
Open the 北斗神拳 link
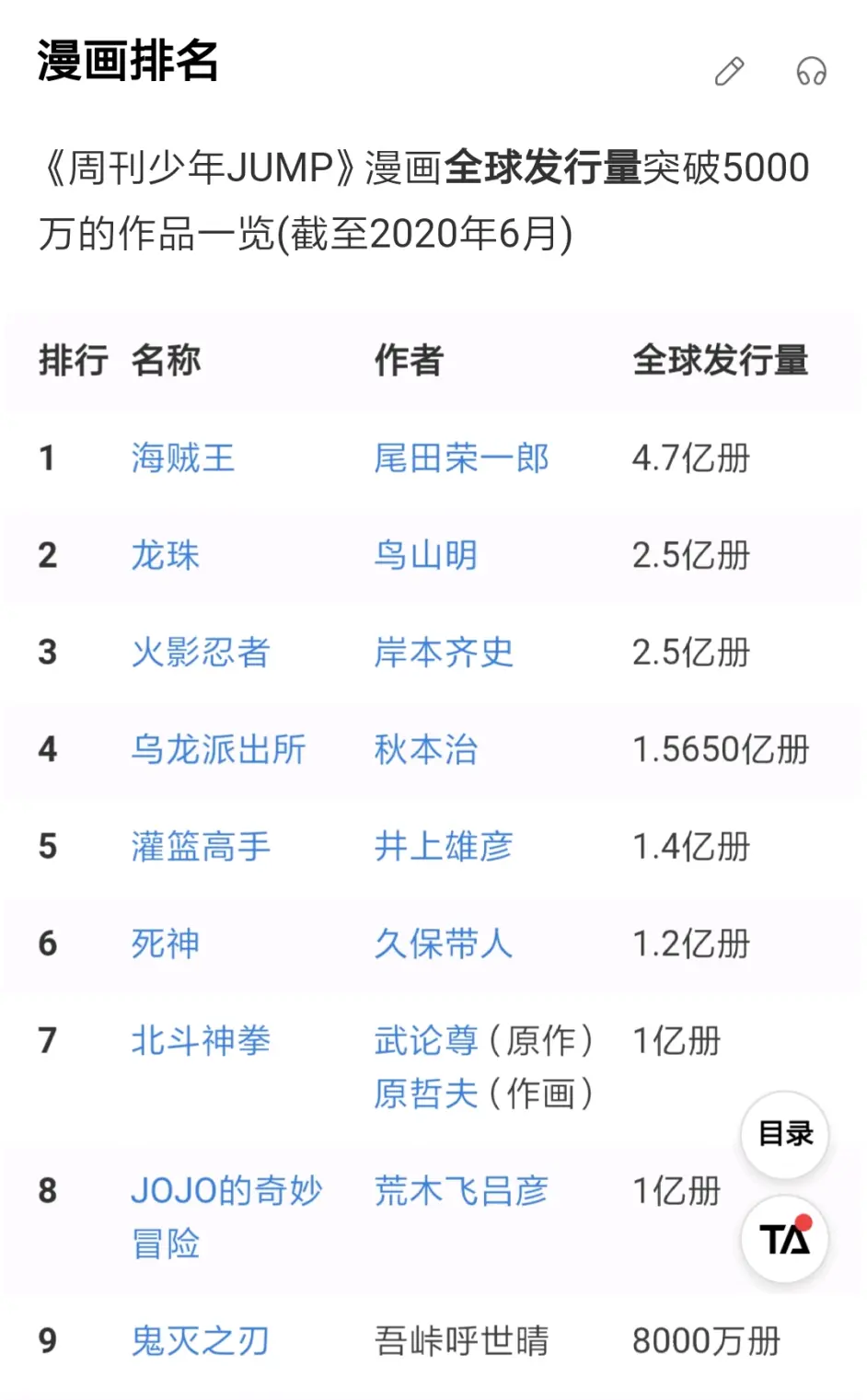pos(200,1041)
